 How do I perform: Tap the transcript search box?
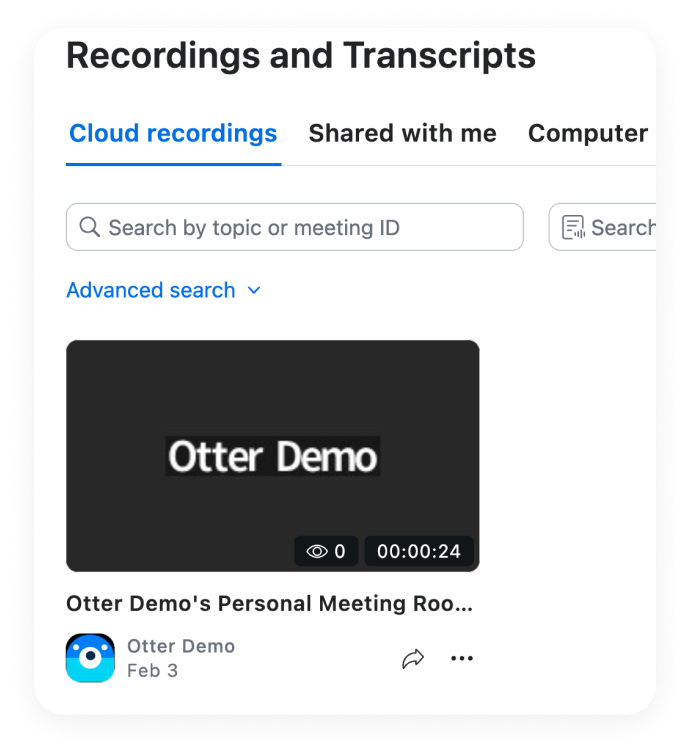[605, 228]
